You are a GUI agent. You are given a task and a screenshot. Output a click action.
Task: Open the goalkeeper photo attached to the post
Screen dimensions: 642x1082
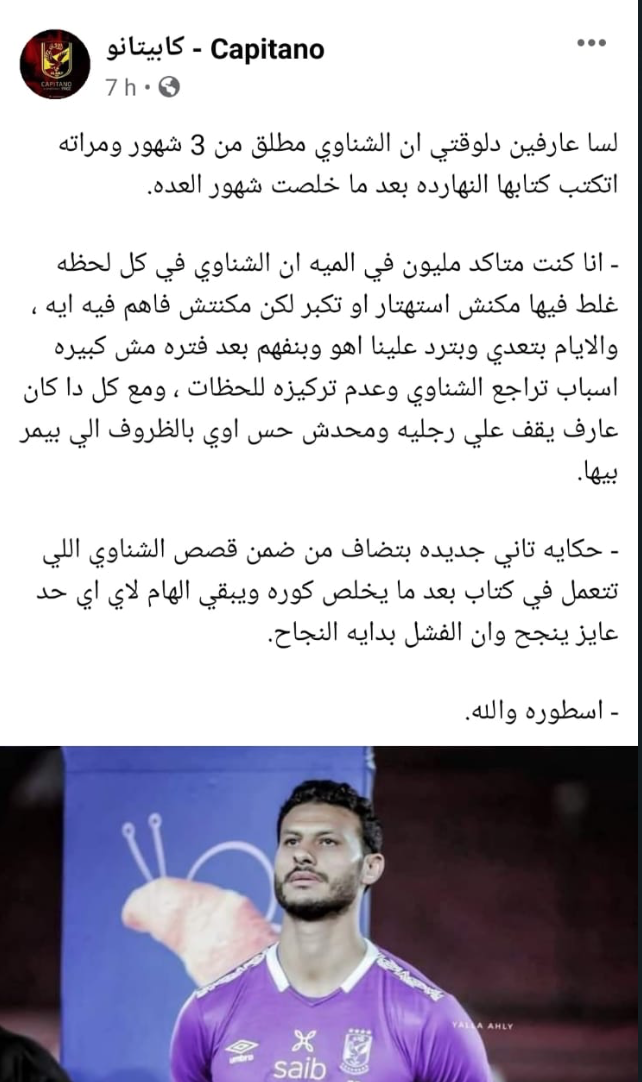point(321,914)
